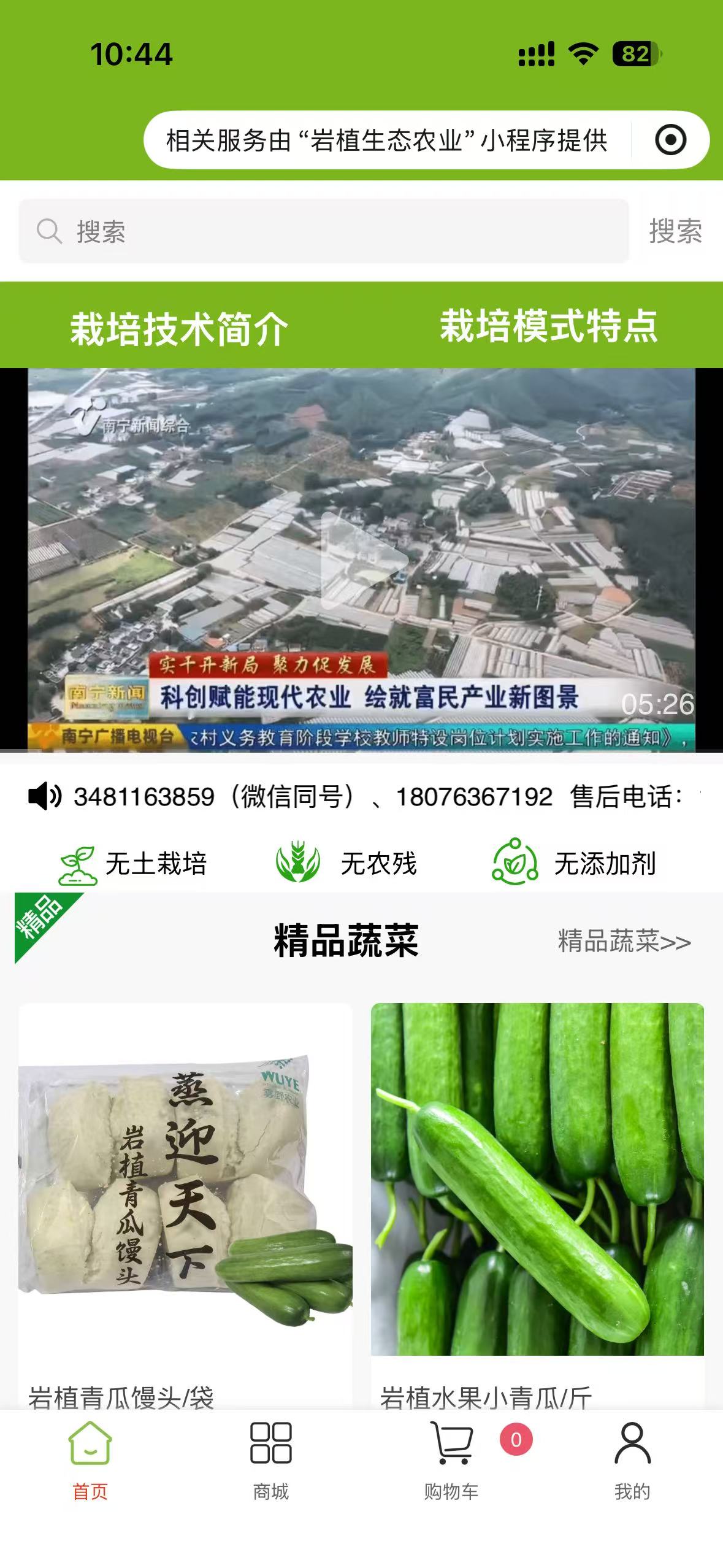Image resolution: width=723 pixels, height=1568 pixels.
Task: View the 岩植水果小青瓜/斤 product card
Action: tap(537, 1202)
